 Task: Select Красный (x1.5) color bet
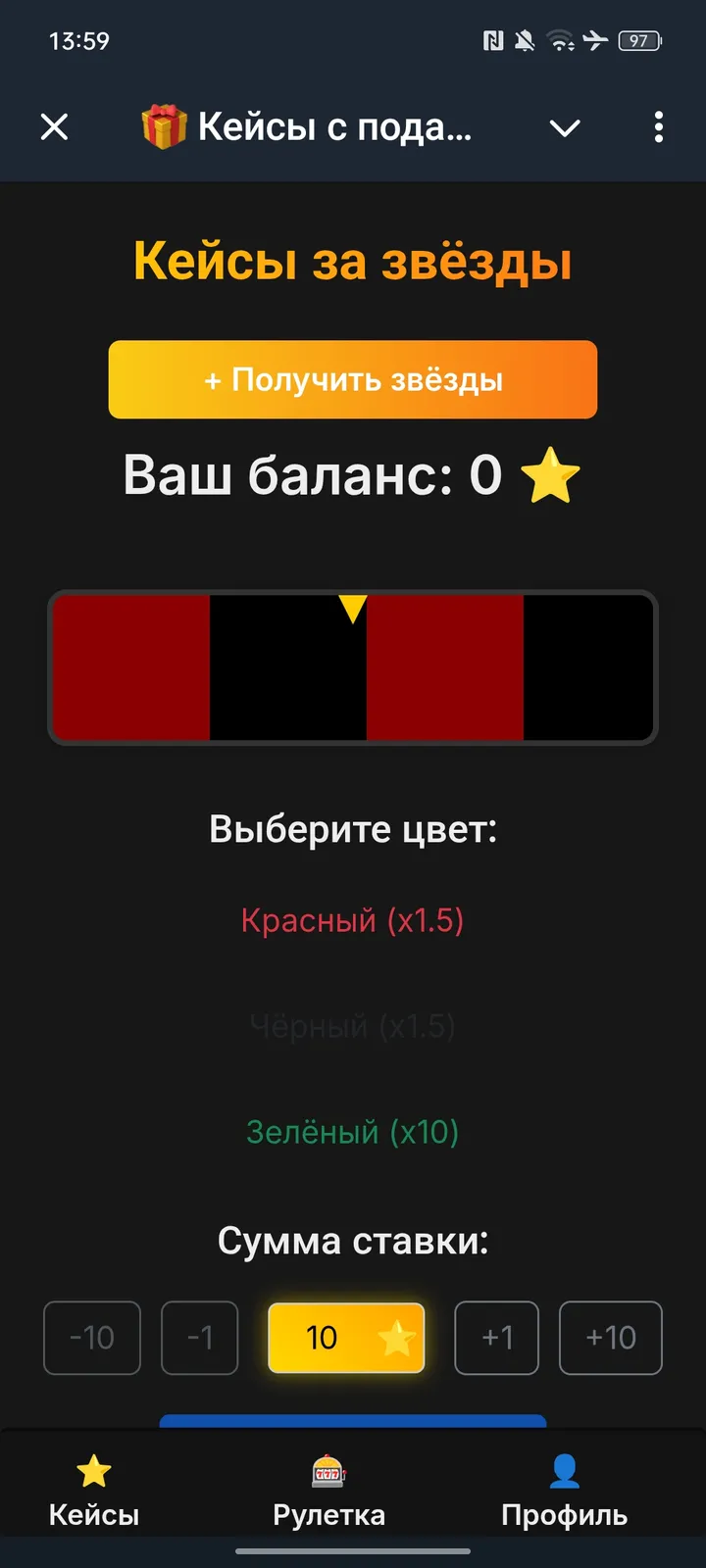click(353, 920)
